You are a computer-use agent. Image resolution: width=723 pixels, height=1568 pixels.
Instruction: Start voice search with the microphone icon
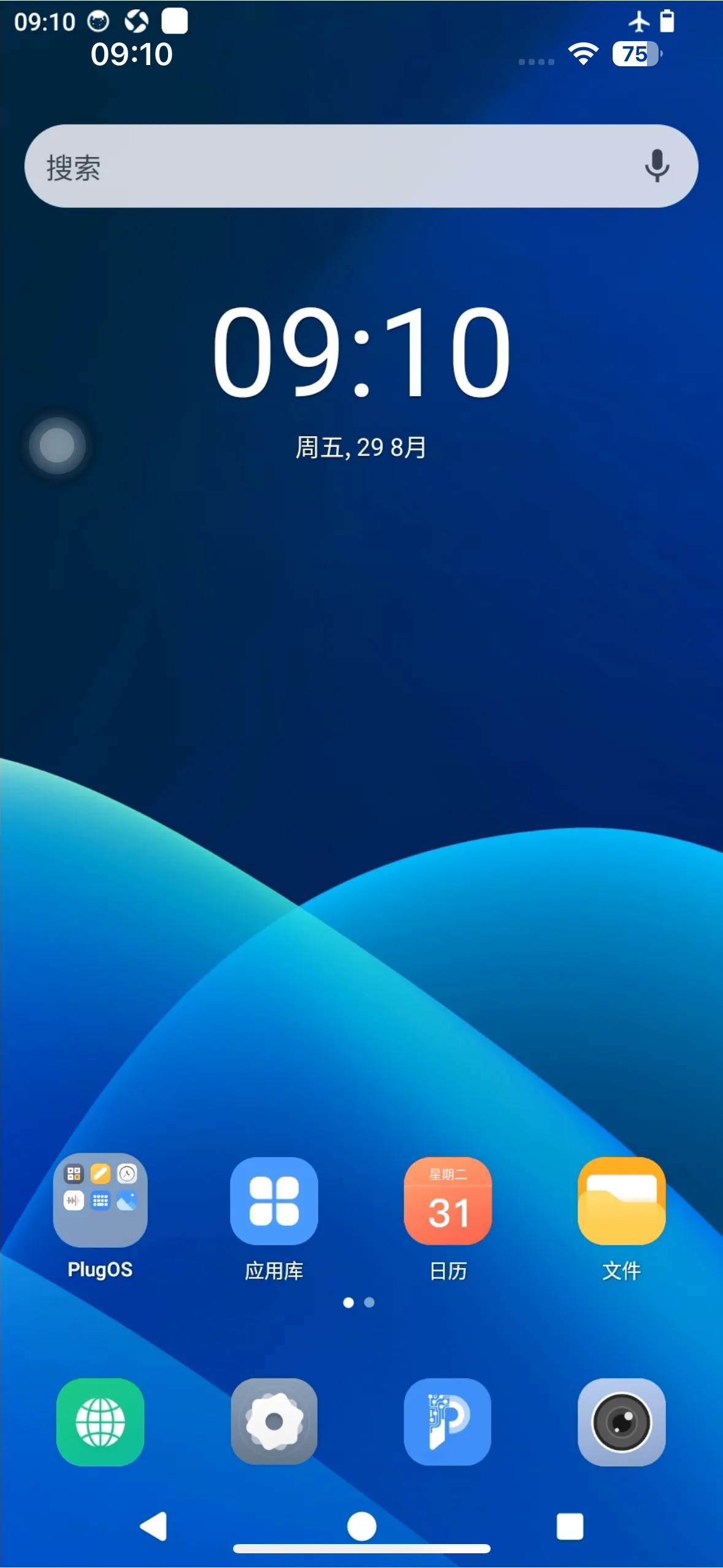(x=656, y=166)
